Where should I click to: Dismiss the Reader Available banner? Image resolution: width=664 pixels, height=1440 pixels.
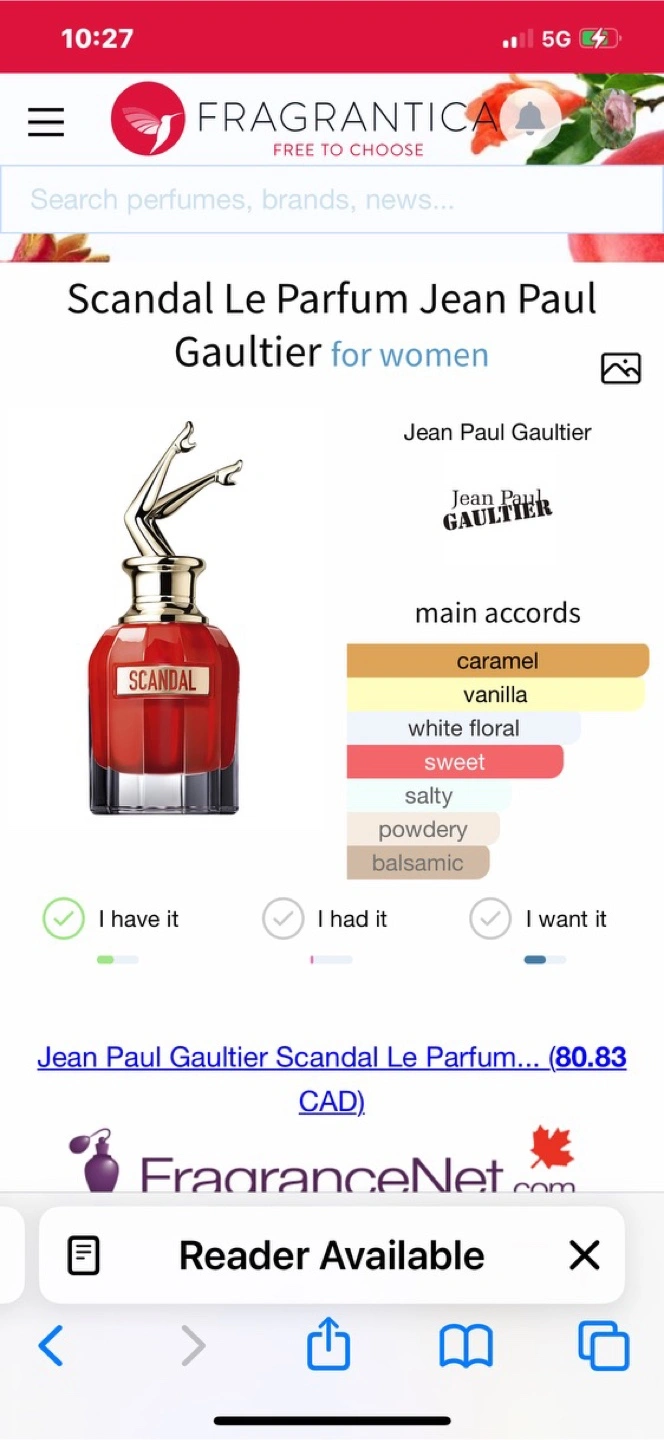coord(584,1255)
